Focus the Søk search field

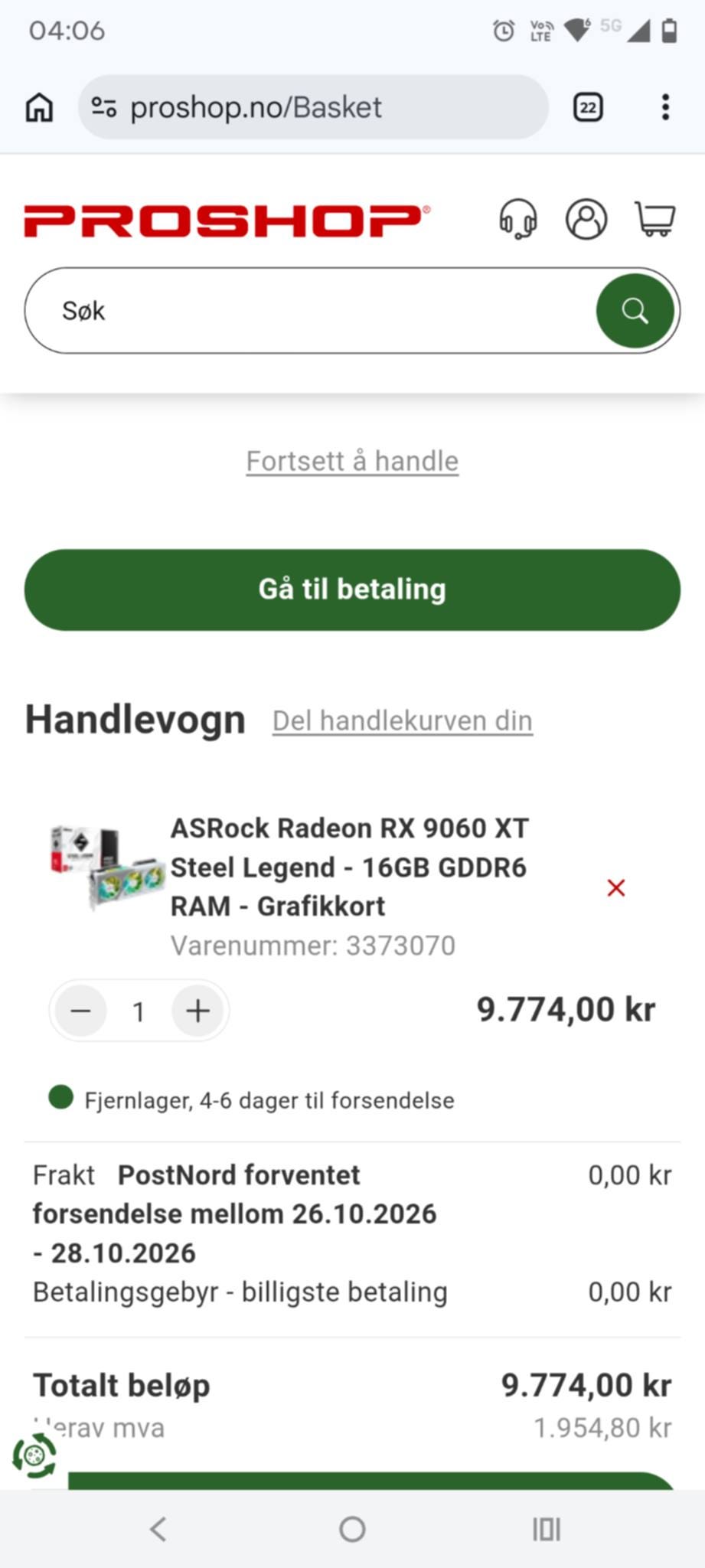[310, 311]
